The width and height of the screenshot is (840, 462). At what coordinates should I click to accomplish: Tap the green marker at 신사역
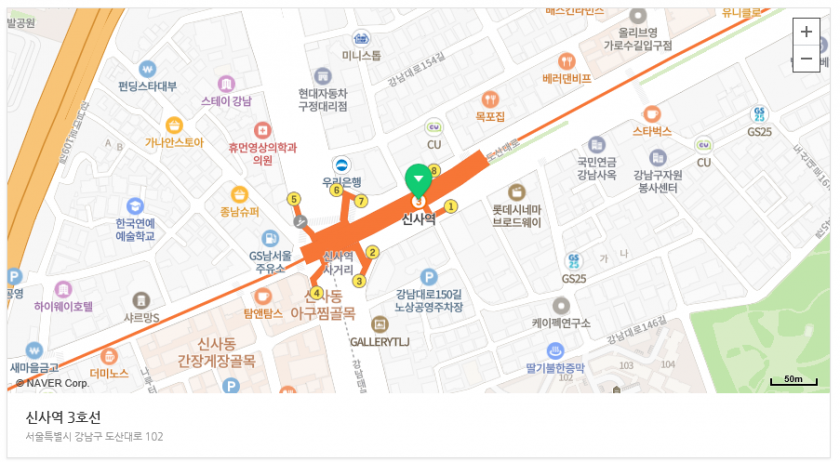click(x=418, y=181)
